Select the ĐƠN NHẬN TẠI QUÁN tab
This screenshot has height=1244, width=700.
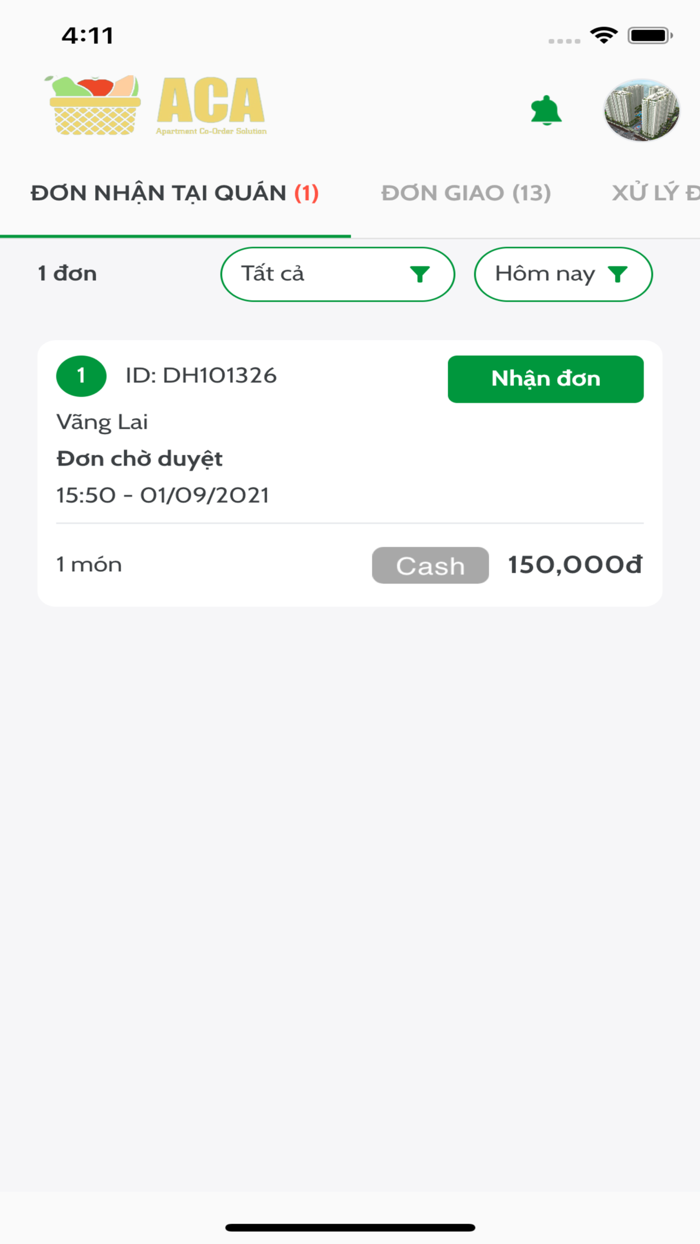175,193
